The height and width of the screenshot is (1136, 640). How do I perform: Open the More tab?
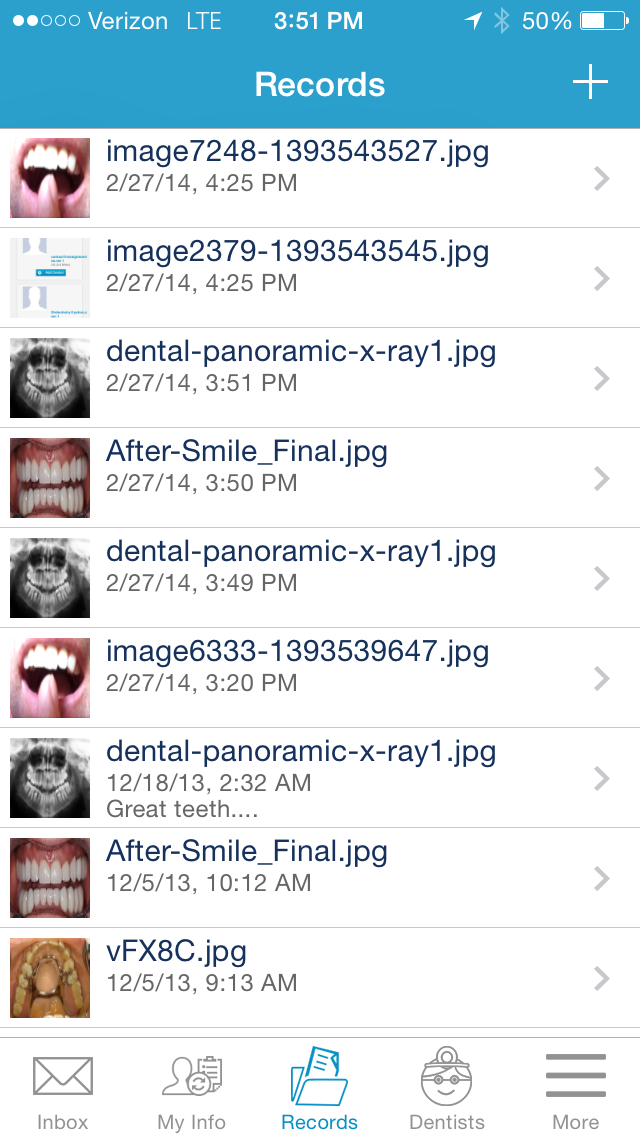pos(576,1090)
